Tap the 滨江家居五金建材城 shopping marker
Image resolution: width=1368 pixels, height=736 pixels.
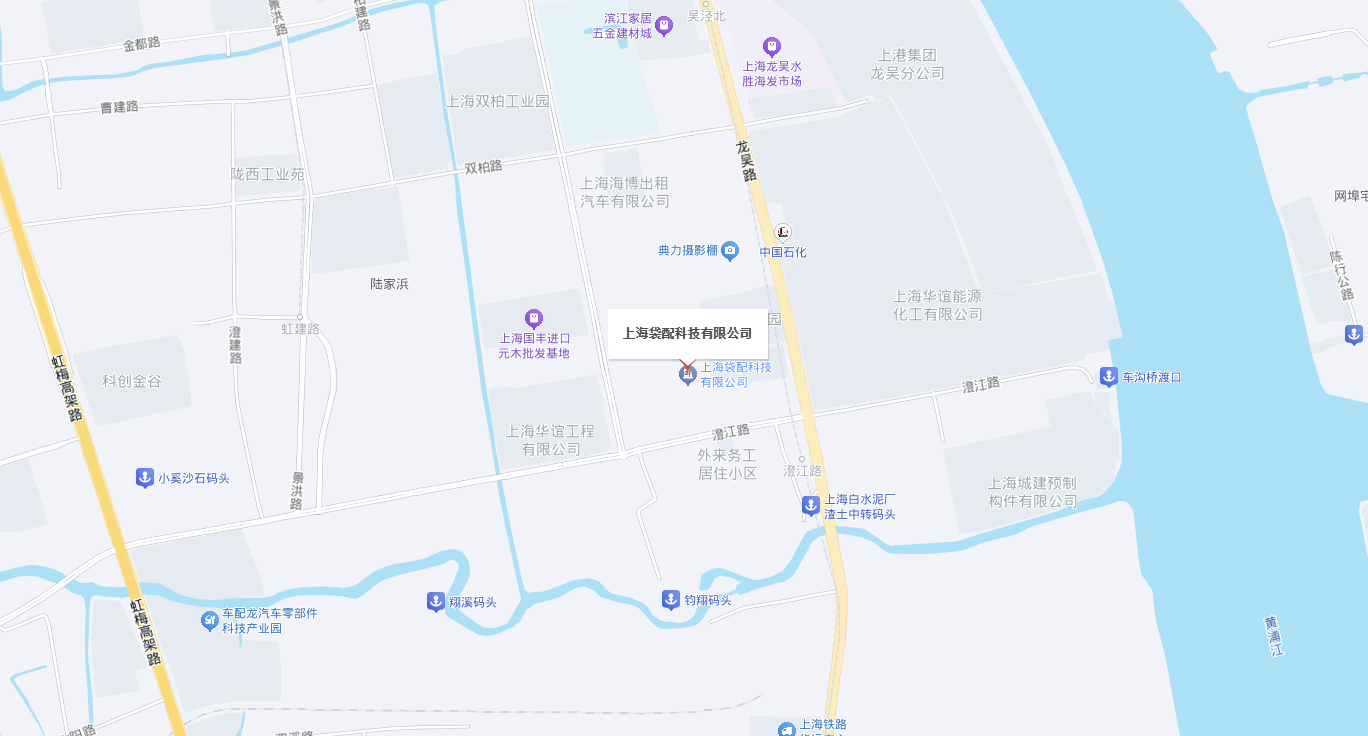click(665, 24)
